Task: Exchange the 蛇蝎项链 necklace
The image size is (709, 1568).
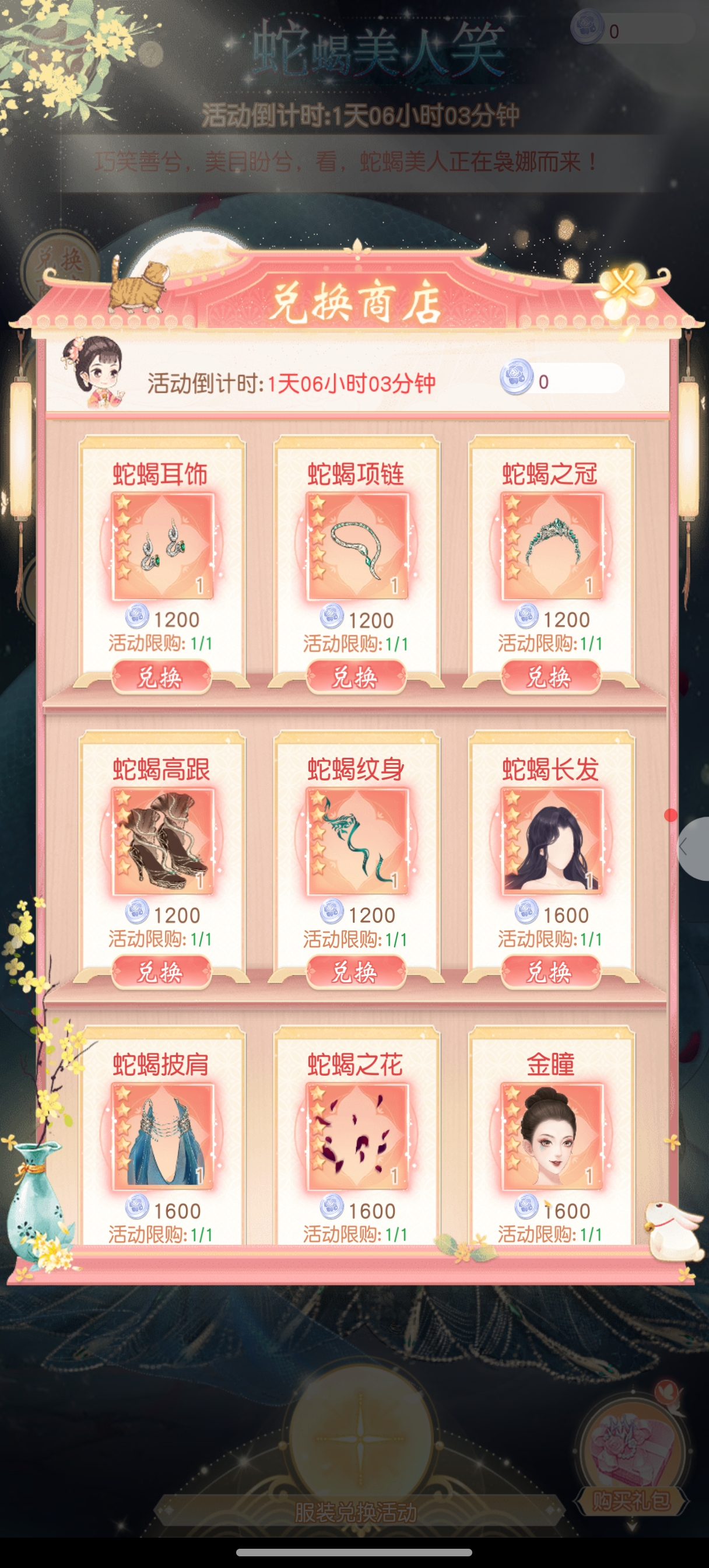Action: (356, 677)
